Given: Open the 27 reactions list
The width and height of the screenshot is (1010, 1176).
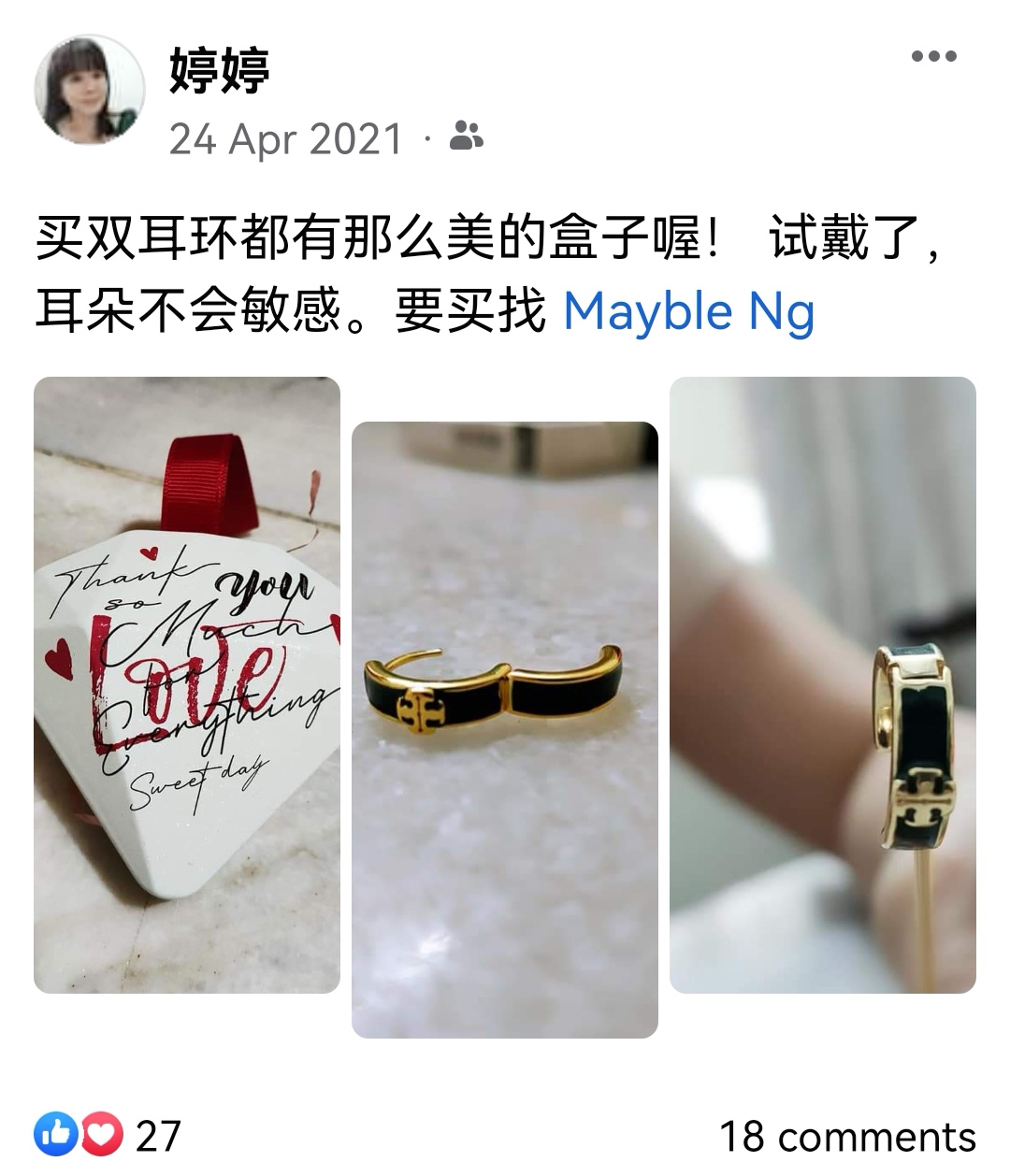Looking at the screenshot, I should pos(108,1136).
